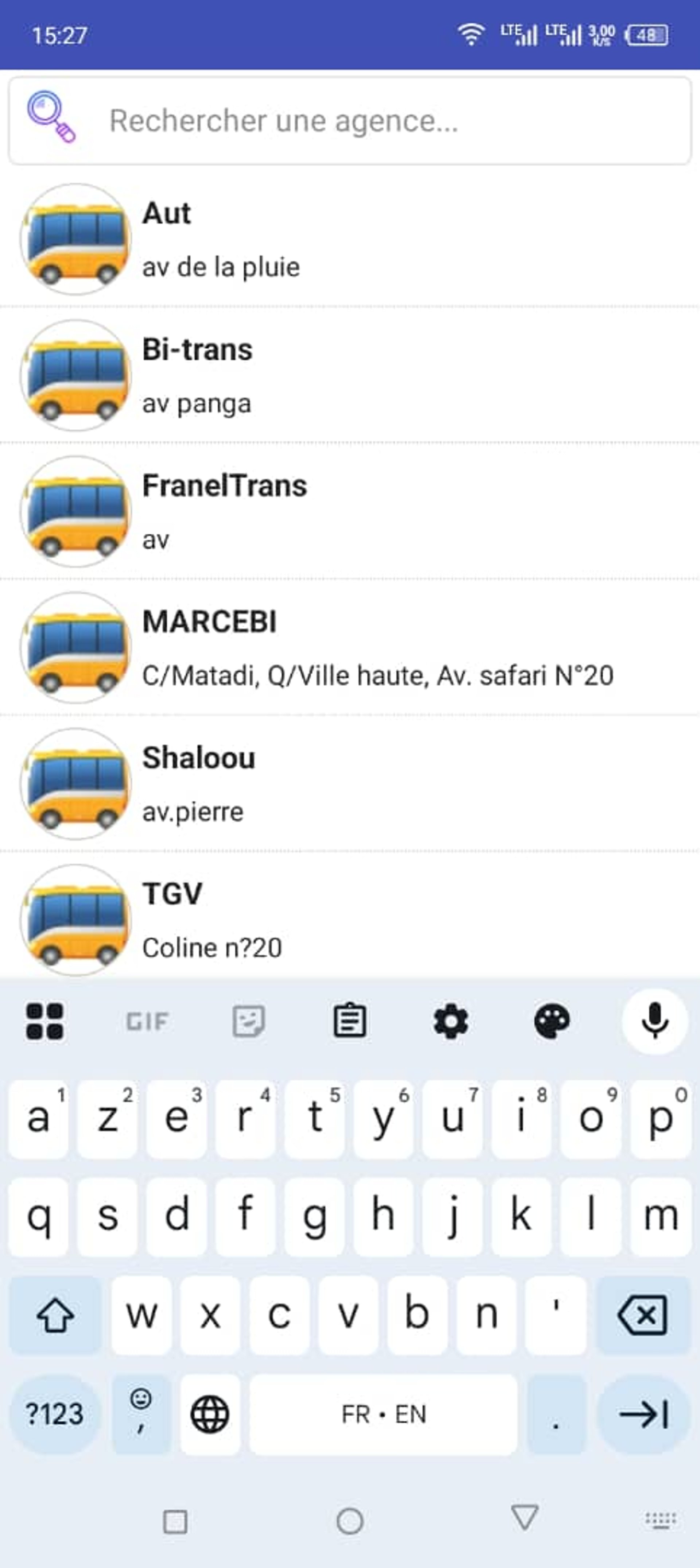
Task: Open the keyboard clipboard
Action: click(349, 1021)
